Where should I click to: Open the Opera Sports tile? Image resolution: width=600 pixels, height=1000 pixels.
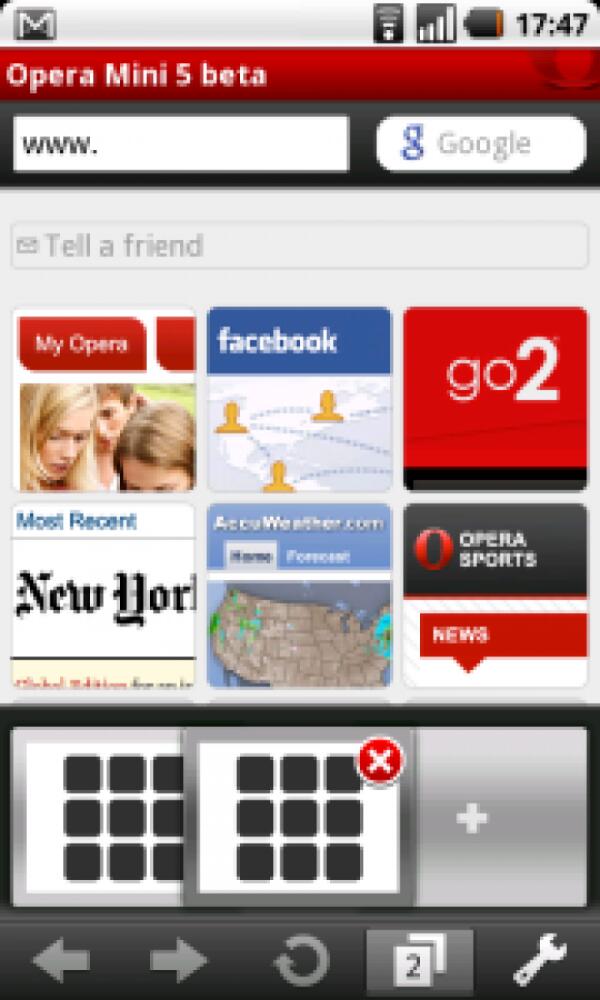pos(495,595)
